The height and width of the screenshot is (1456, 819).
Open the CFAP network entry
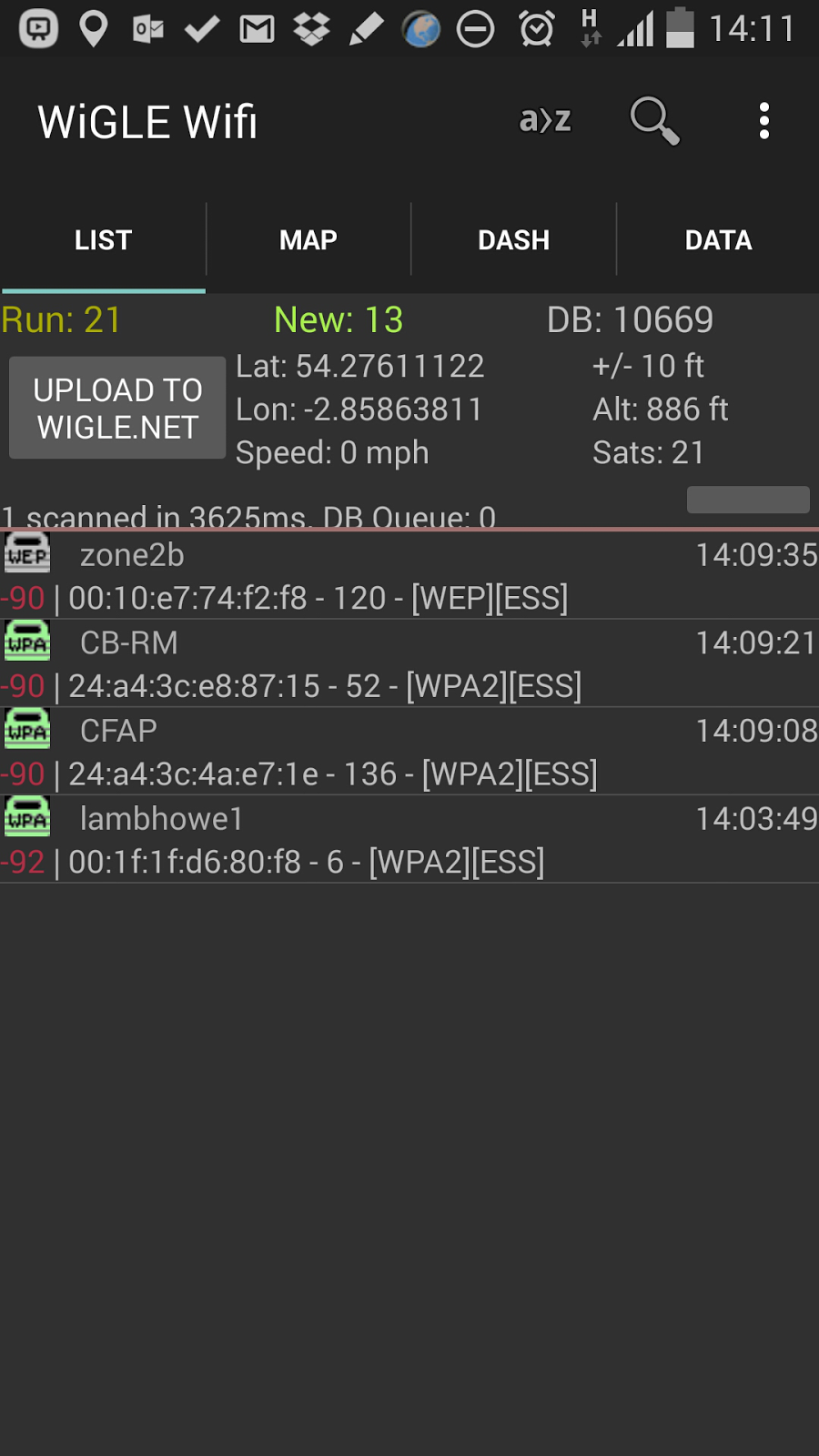point(409,753)
